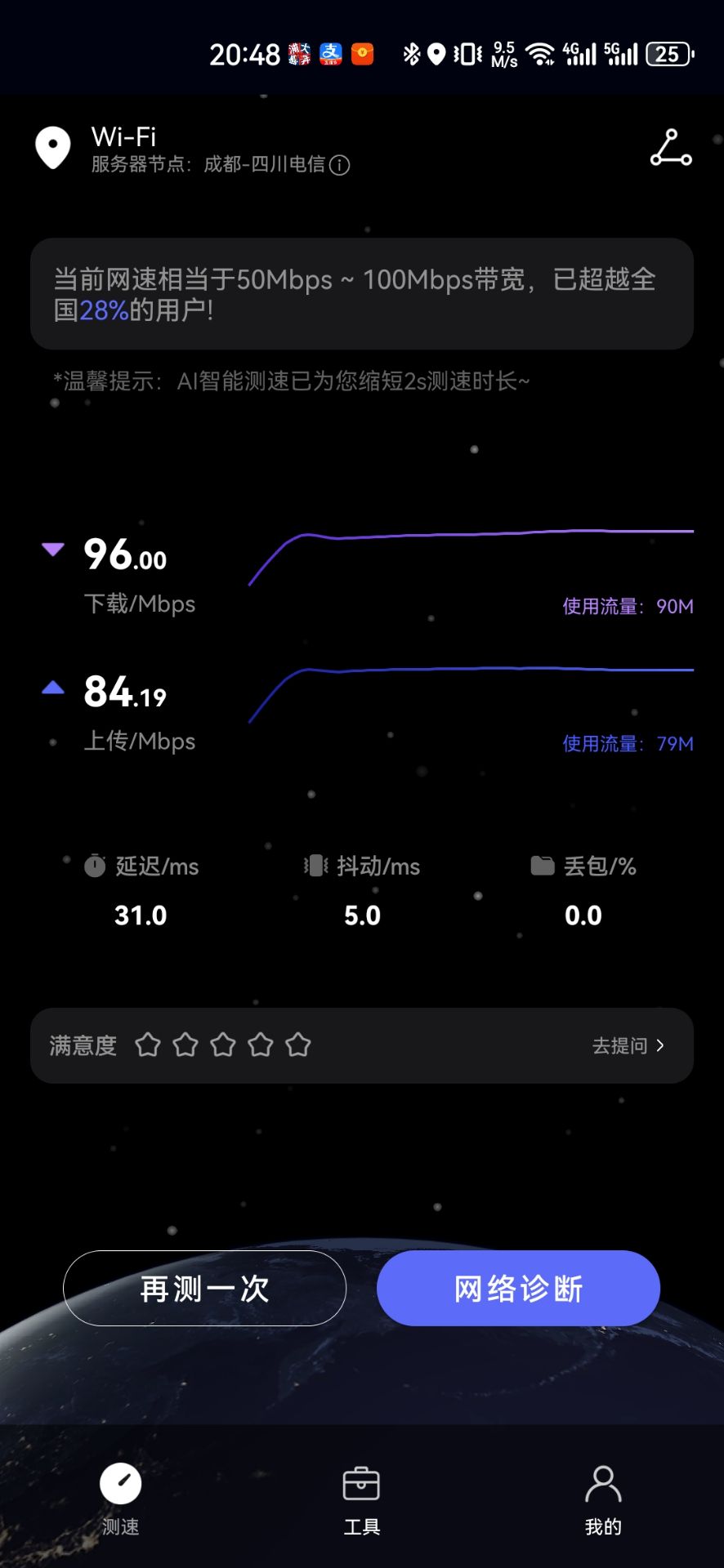The image size is (724, 1568).
Task: Select the third satisfaction star
Action: tap(223, 1045)
